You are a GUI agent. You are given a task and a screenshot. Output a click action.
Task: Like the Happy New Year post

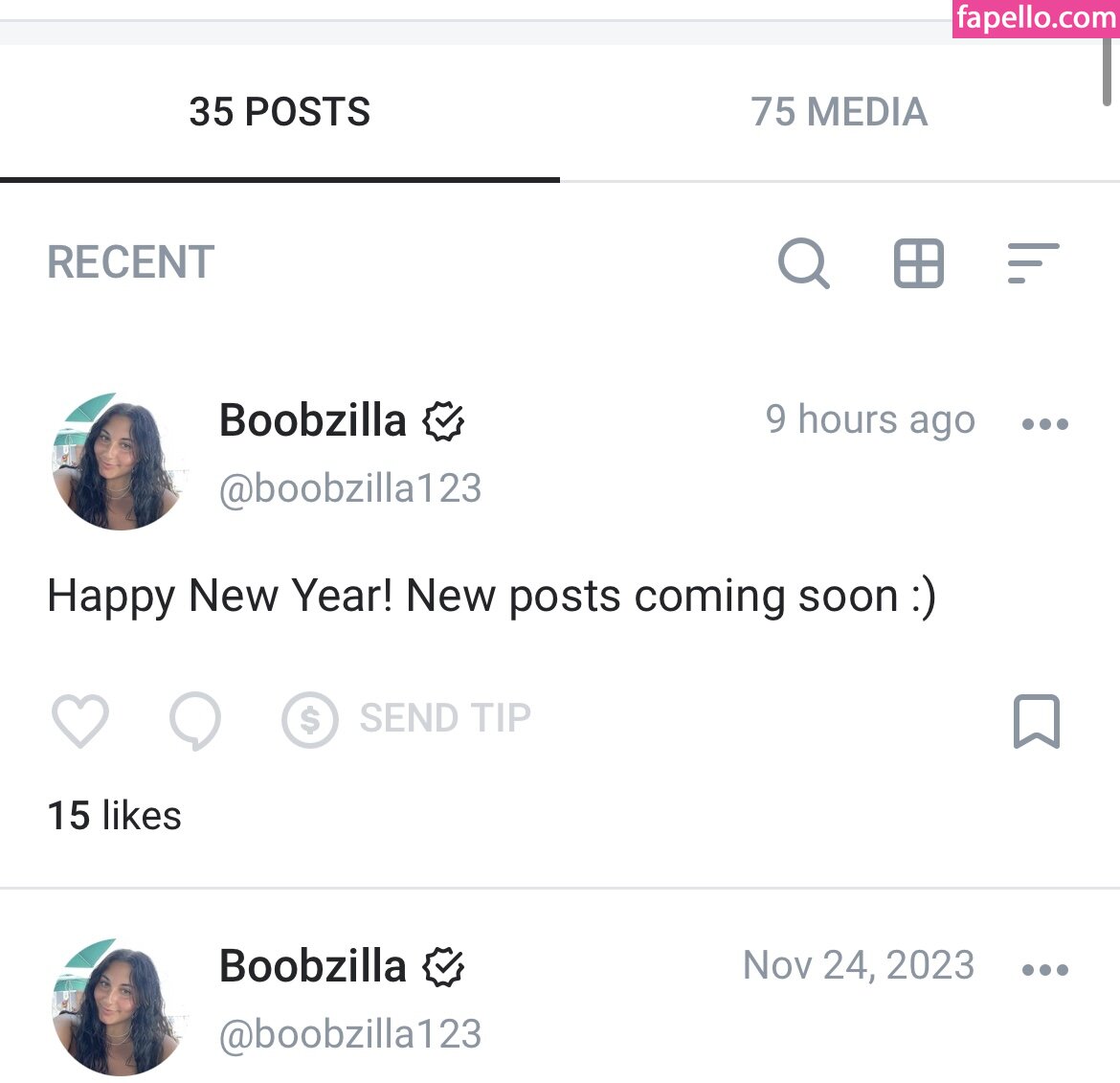point(79,720)
